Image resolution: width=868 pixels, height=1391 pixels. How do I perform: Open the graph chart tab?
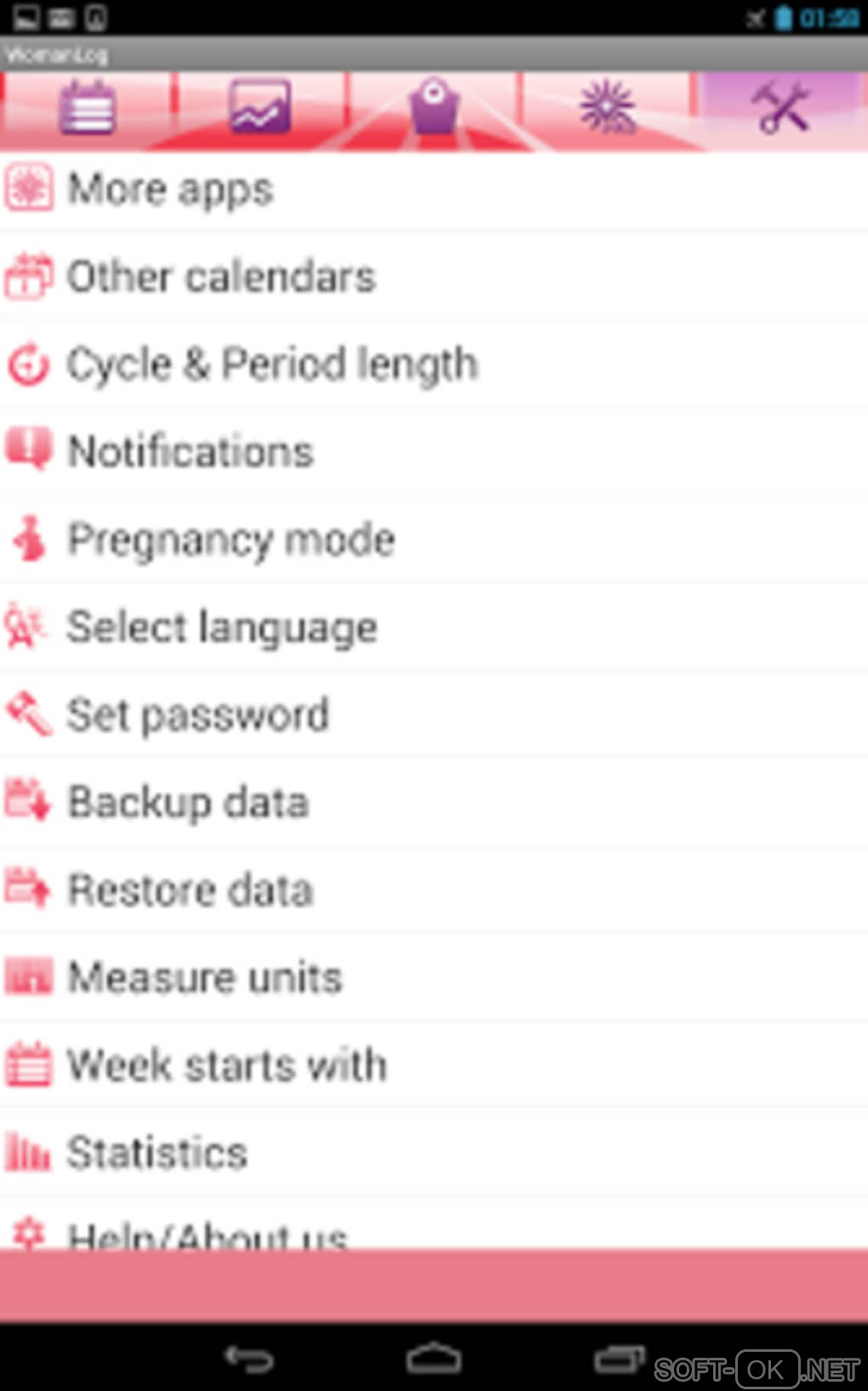260,108
